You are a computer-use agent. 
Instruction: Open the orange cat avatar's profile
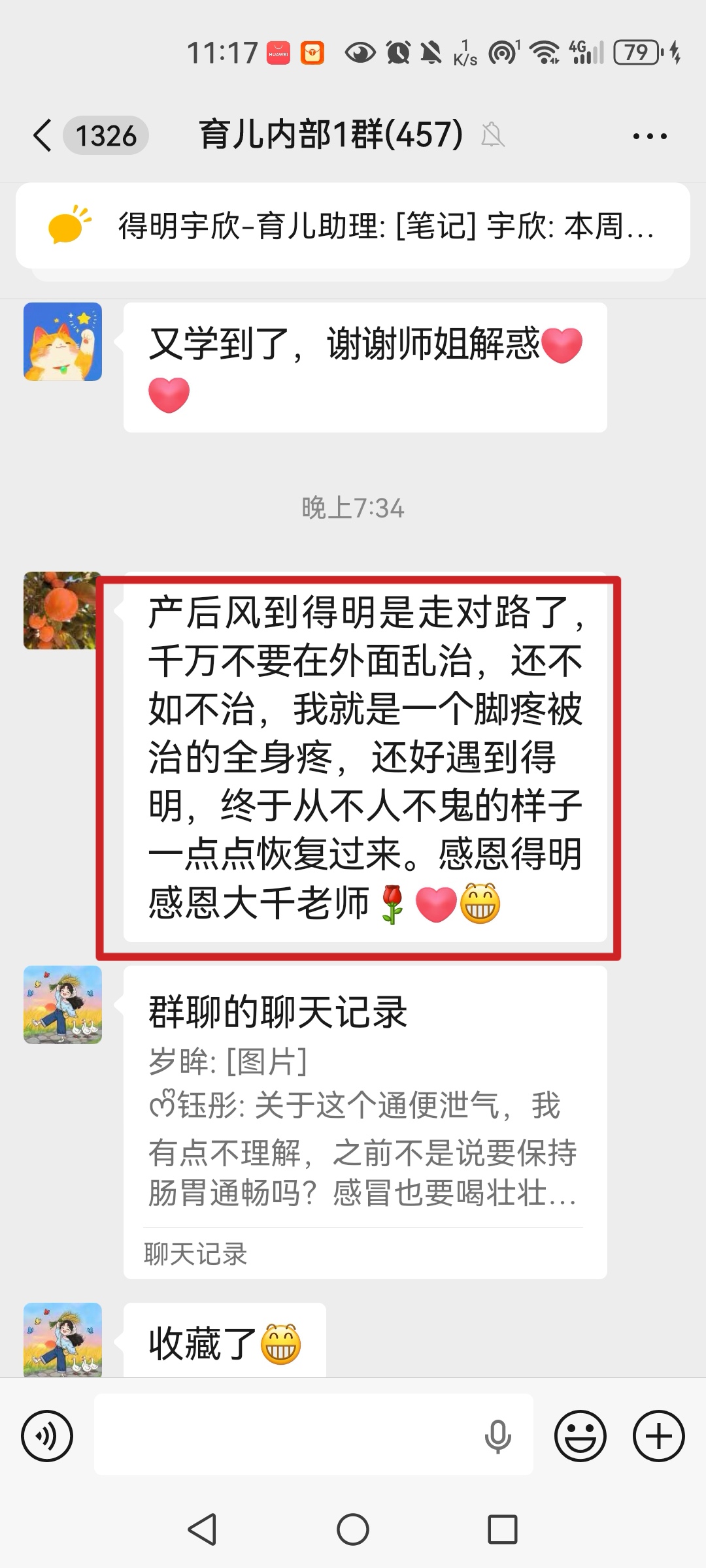(x=63, y=341)
